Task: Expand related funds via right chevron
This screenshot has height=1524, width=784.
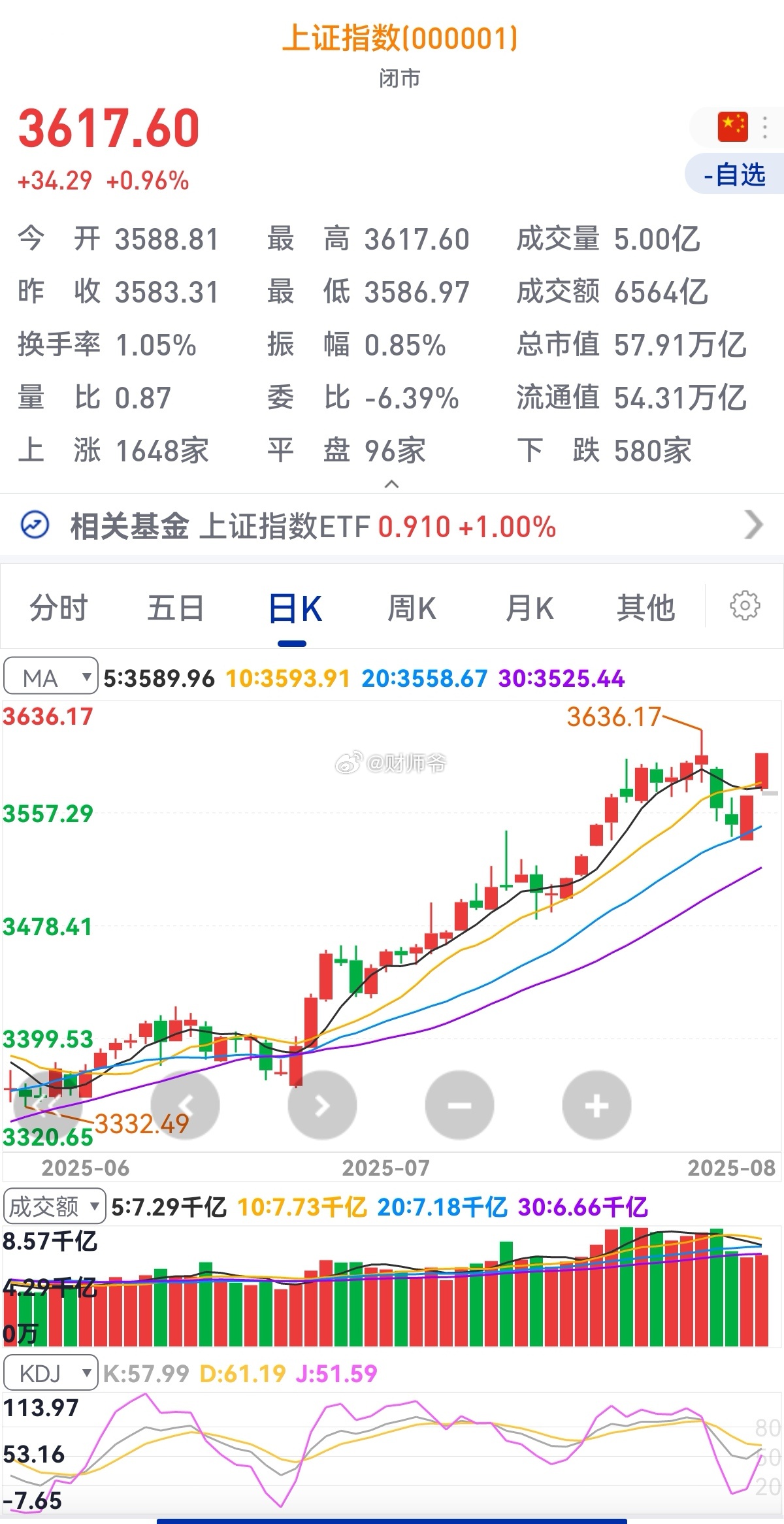Action: pos(753,523)
